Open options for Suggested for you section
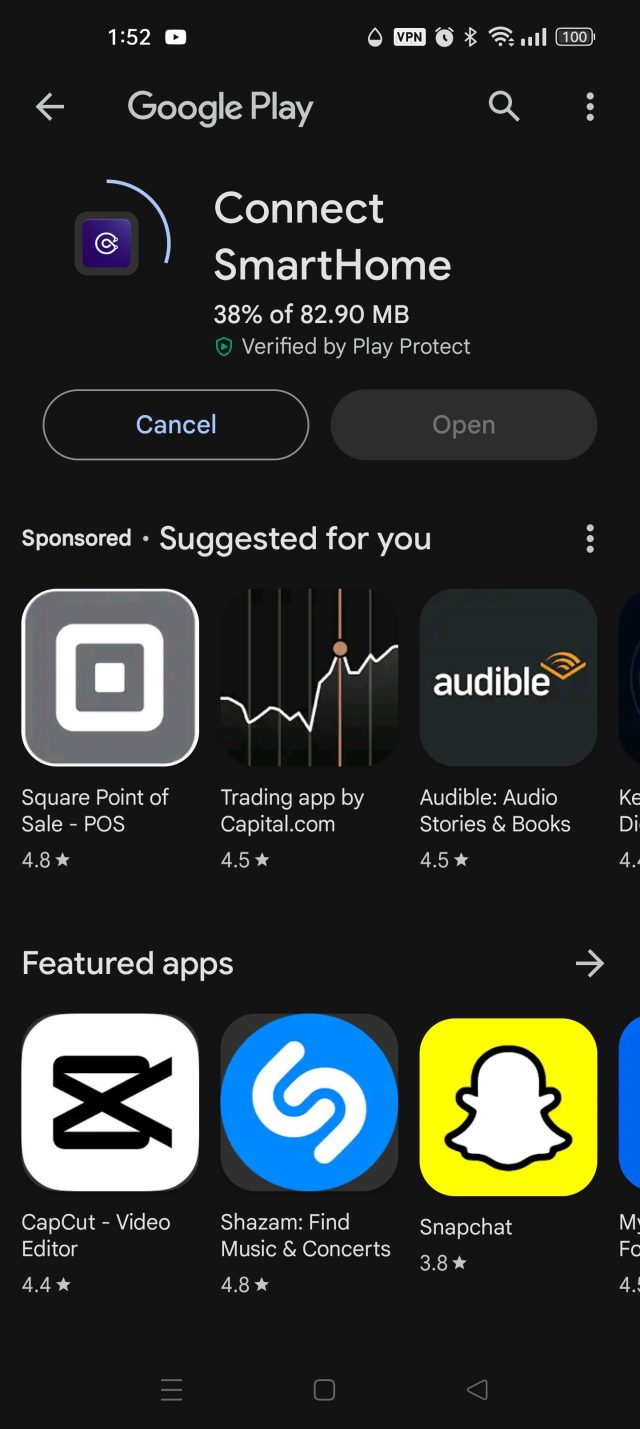The width and height of the screenshot is (640, 1429). (x=590, y=538)
